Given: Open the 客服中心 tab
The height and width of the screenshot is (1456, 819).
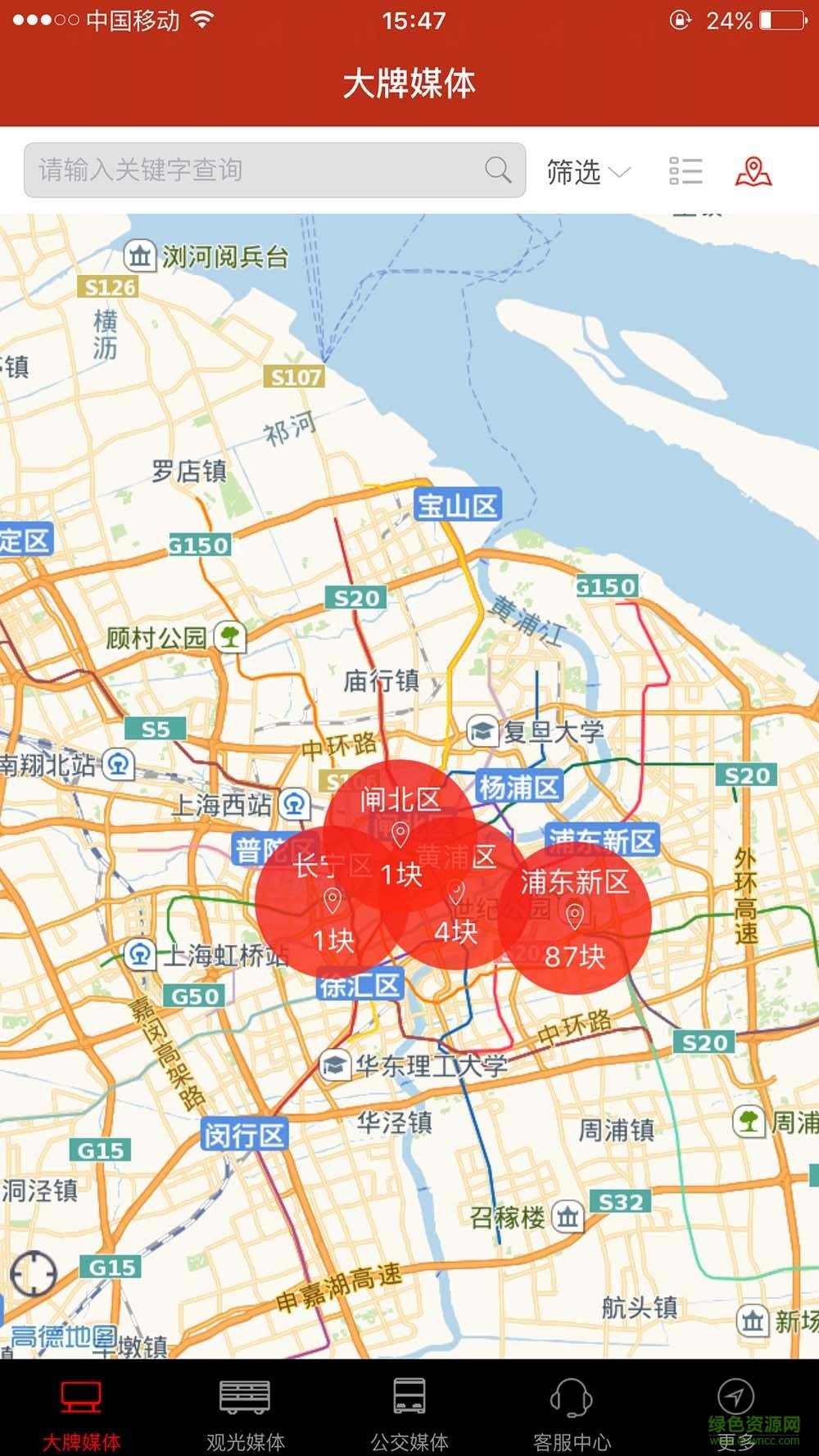Looking at the screenshot, I should [x=572, y=1410].
